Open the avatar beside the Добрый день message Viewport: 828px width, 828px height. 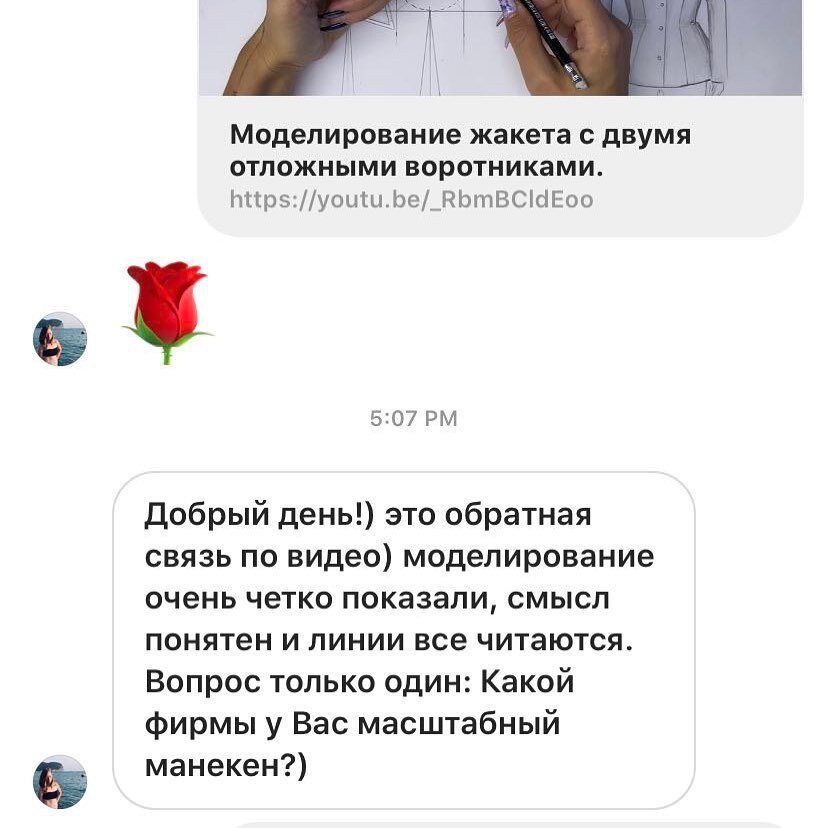point(61,781)
